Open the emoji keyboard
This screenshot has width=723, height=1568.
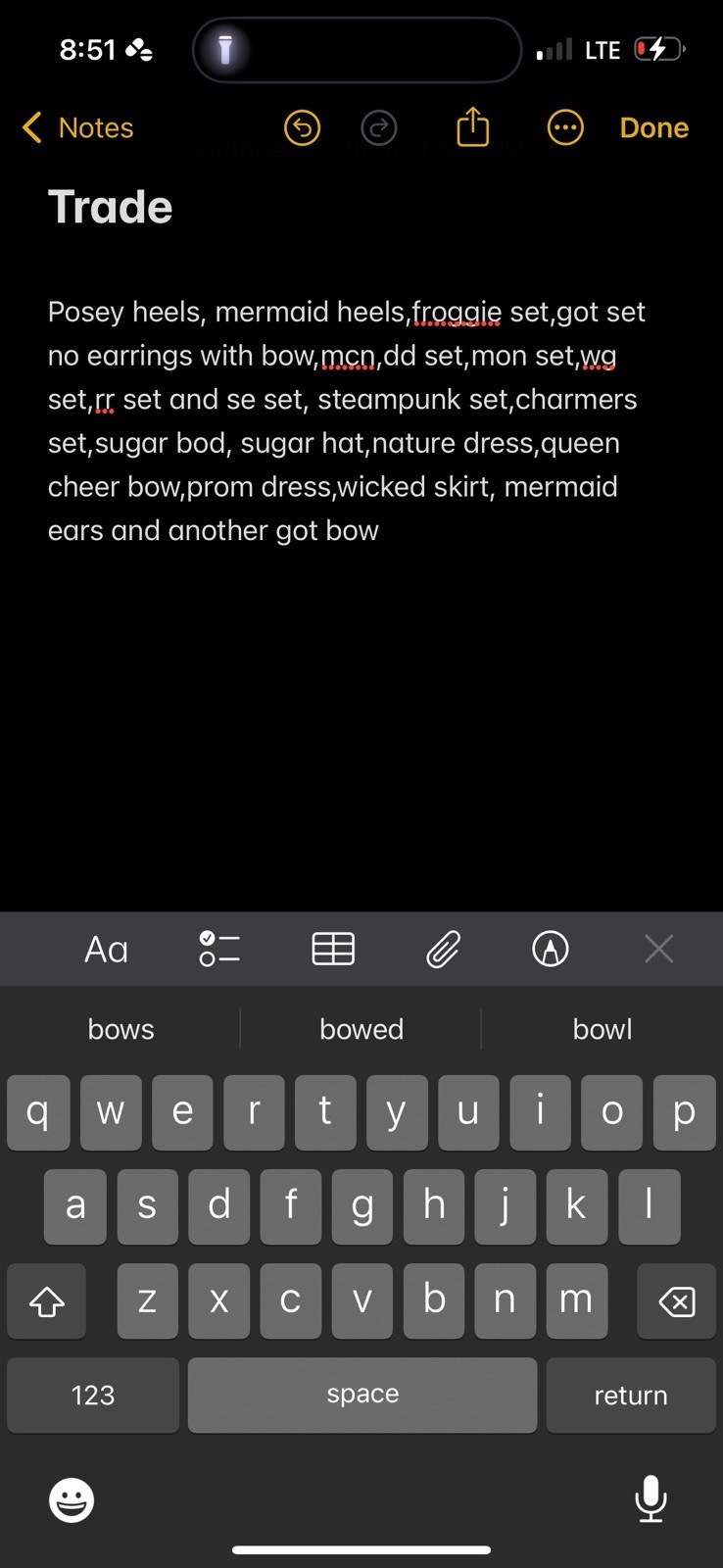72,1499
